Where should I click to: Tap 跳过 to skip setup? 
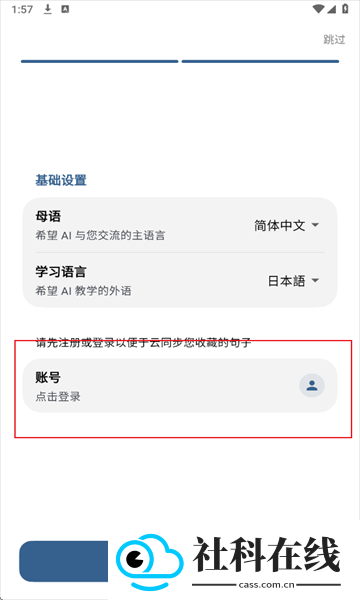pos(334,39)
